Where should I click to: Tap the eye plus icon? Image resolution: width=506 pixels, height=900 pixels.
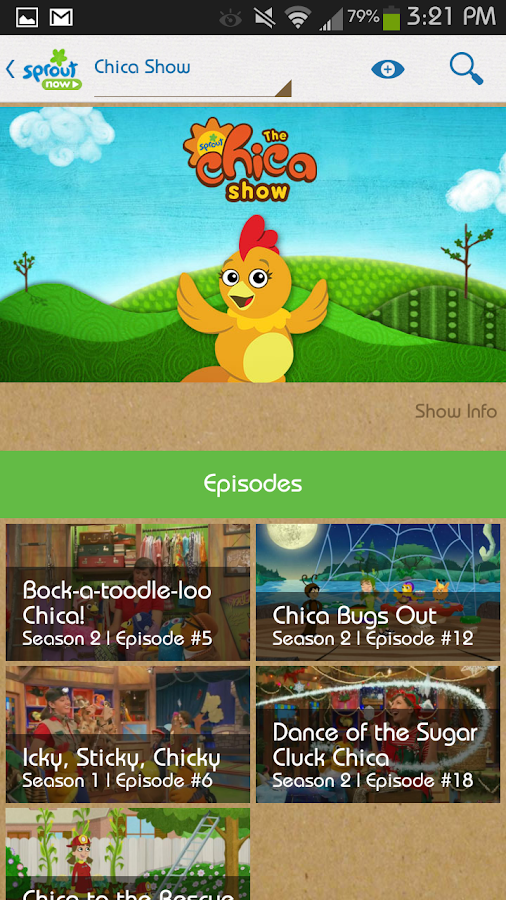[x=388, y=69]
